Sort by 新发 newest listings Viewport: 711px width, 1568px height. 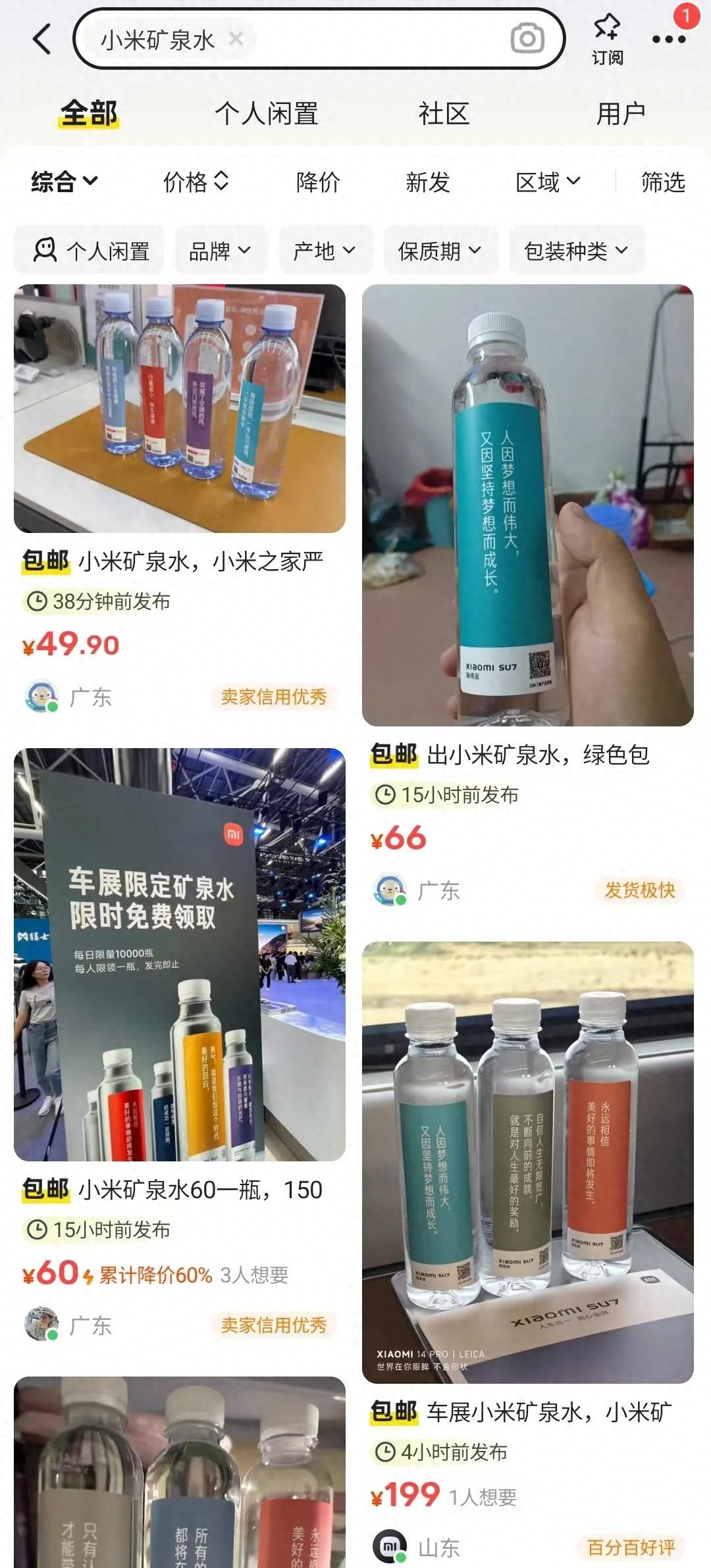tap(428, 182)
